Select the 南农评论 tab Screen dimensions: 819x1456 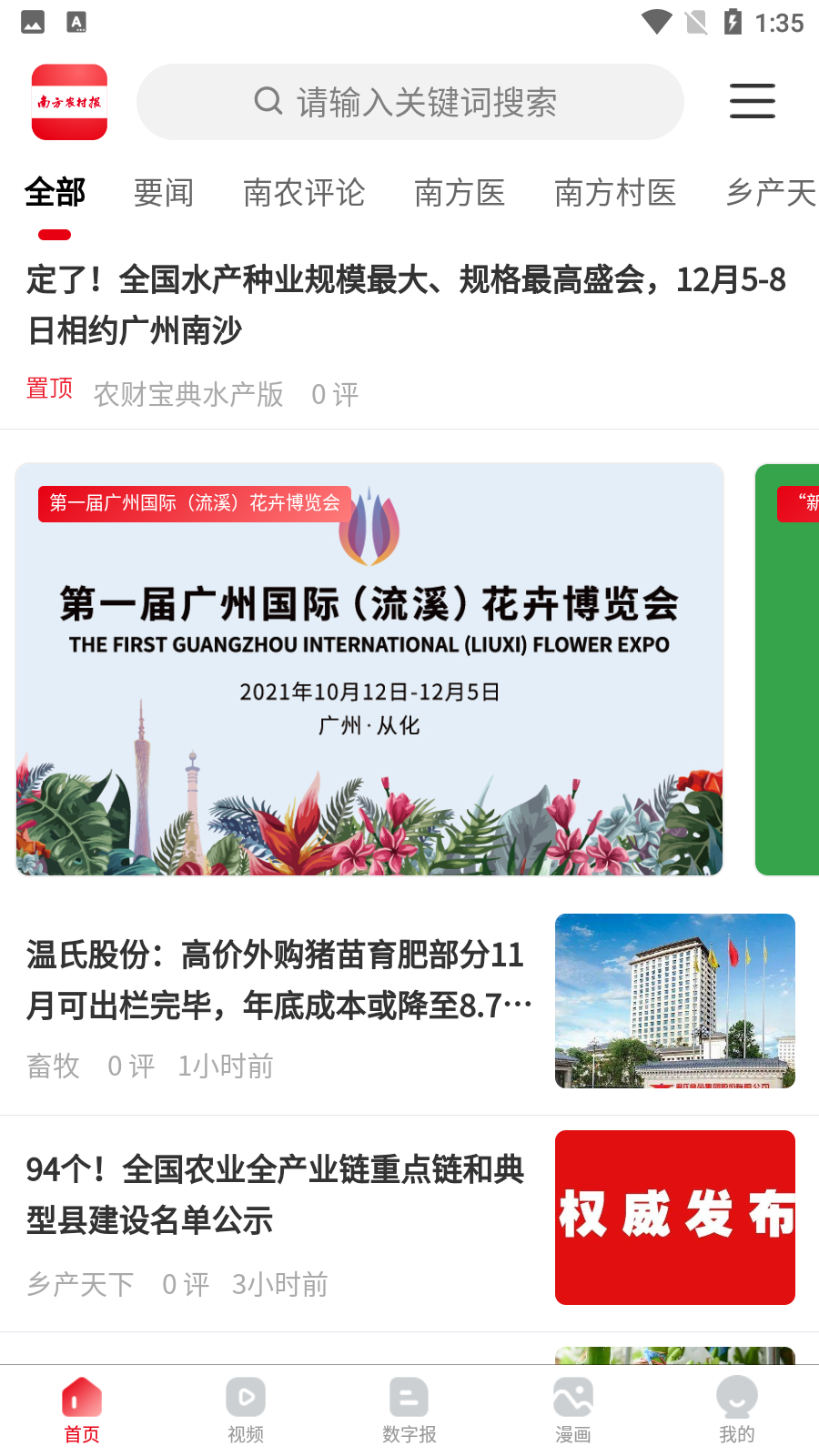click(304, 193)
